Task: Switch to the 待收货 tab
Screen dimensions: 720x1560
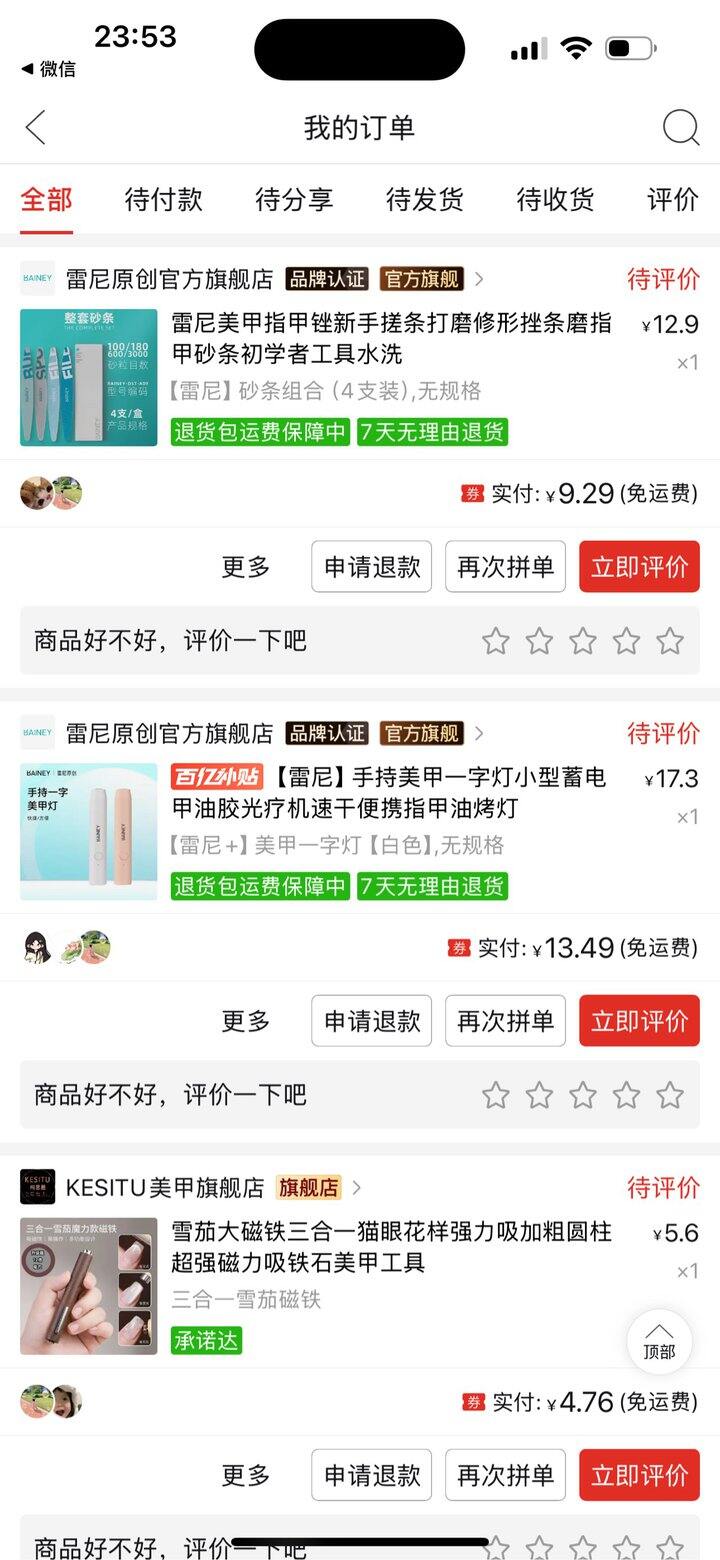Action: tap(555, 199)
